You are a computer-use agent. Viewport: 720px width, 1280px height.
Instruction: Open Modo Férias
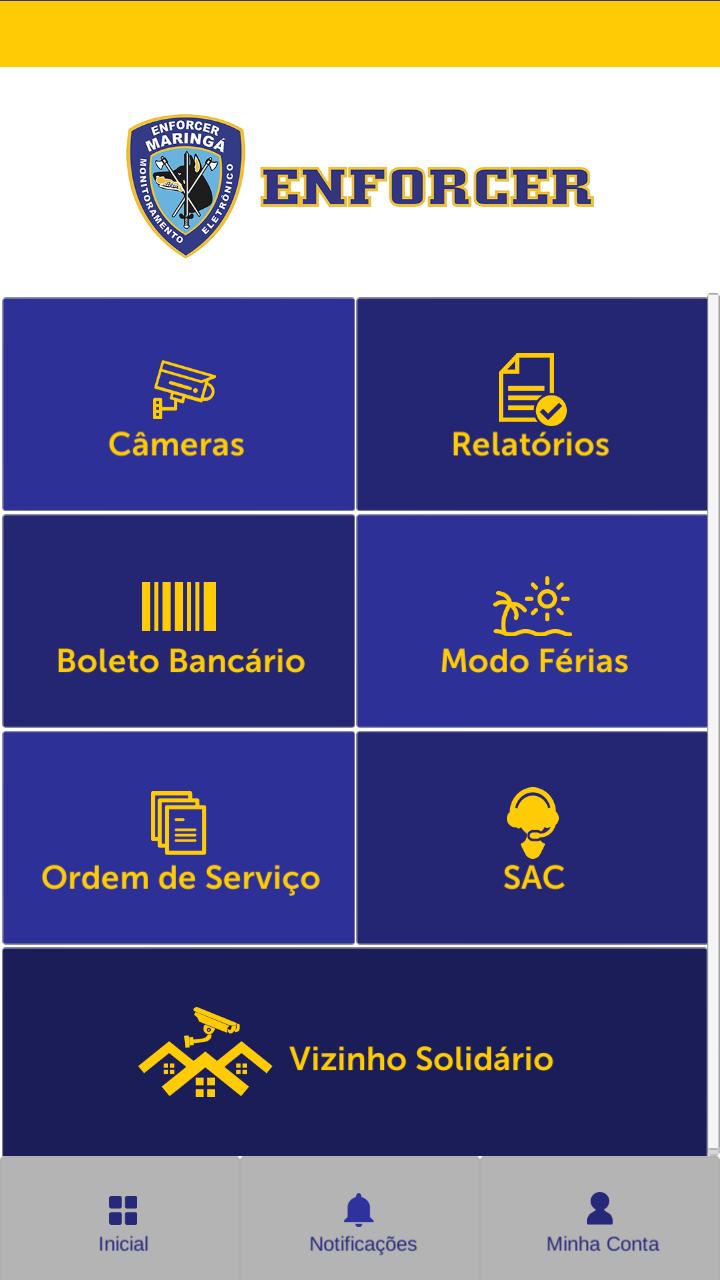(532, 621)
